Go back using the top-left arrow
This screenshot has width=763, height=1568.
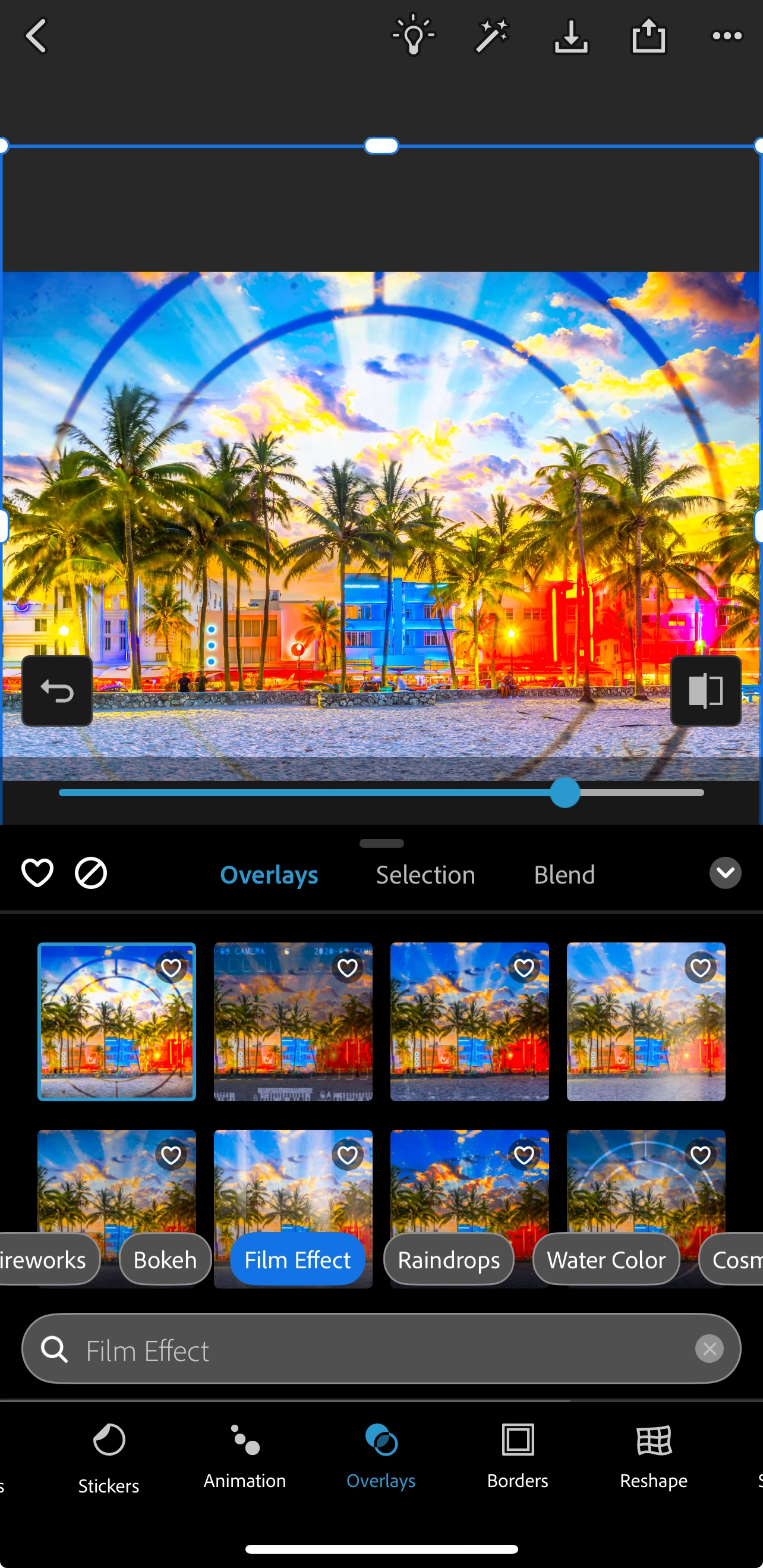point(36,36)
